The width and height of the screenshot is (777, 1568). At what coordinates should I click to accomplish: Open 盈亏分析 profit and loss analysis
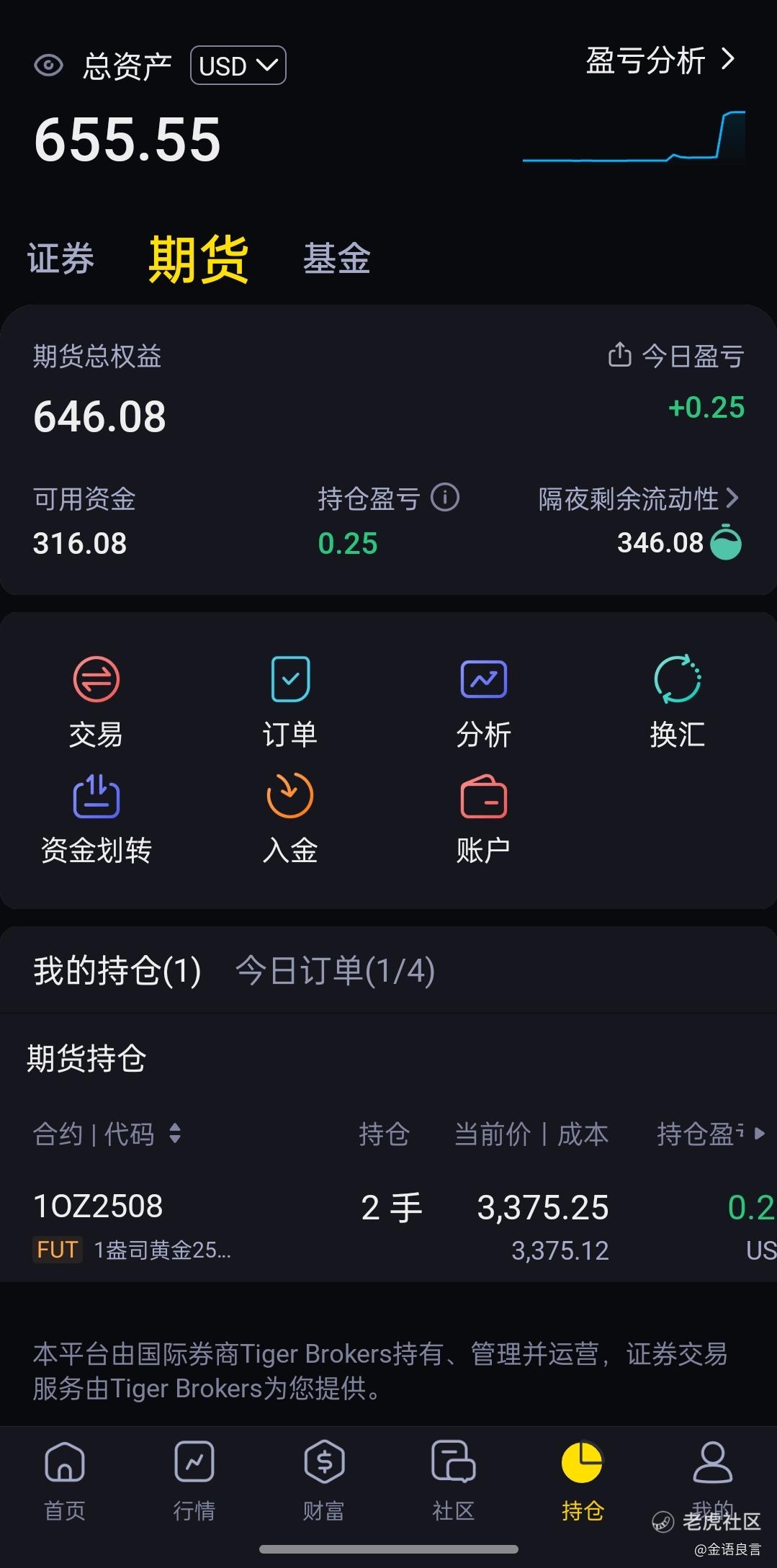click(660, 61)
